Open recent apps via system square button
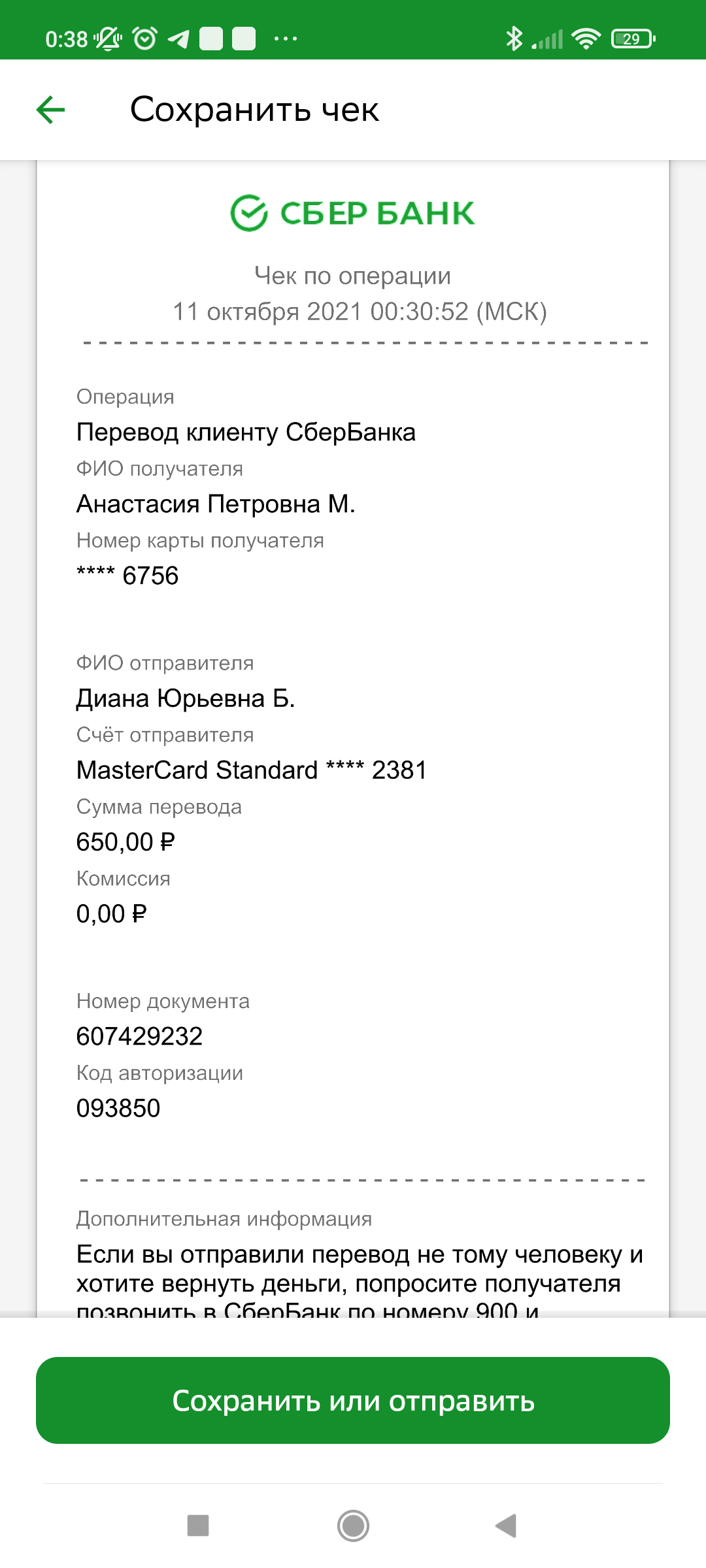Screen dimensions: 706x1568 click(x=198, y=1526)
